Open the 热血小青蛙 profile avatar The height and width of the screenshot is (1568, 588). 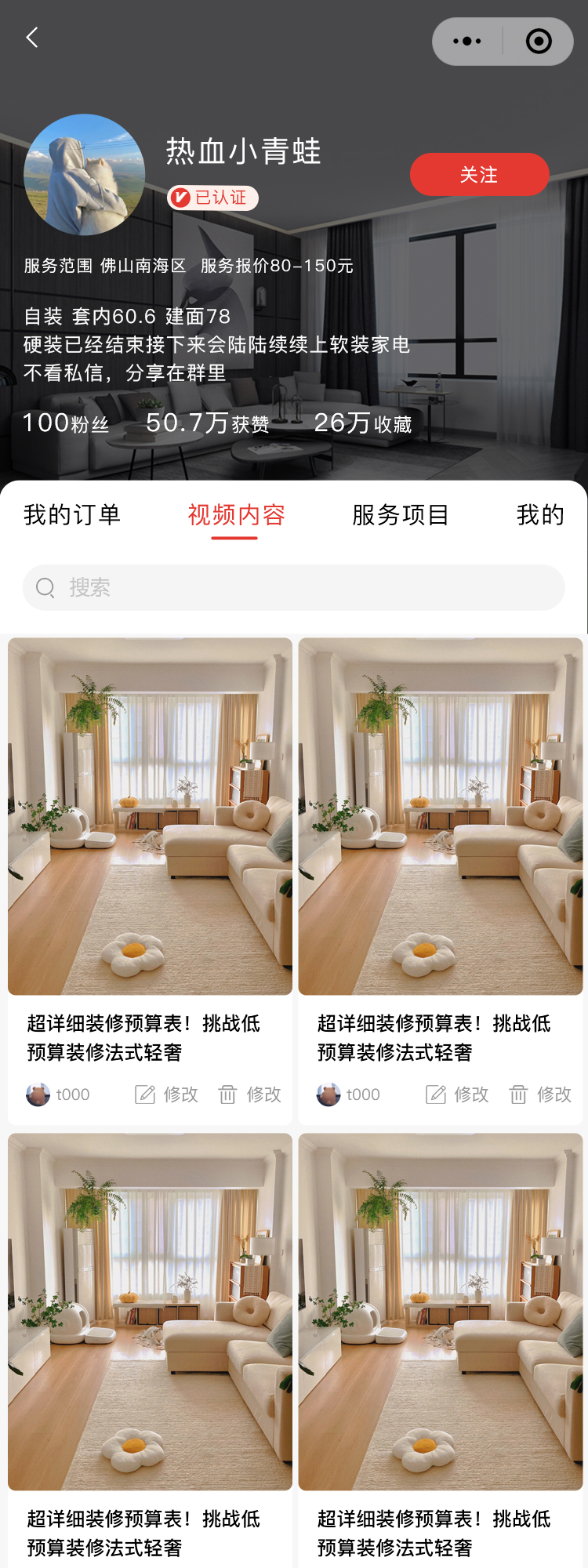85,175
